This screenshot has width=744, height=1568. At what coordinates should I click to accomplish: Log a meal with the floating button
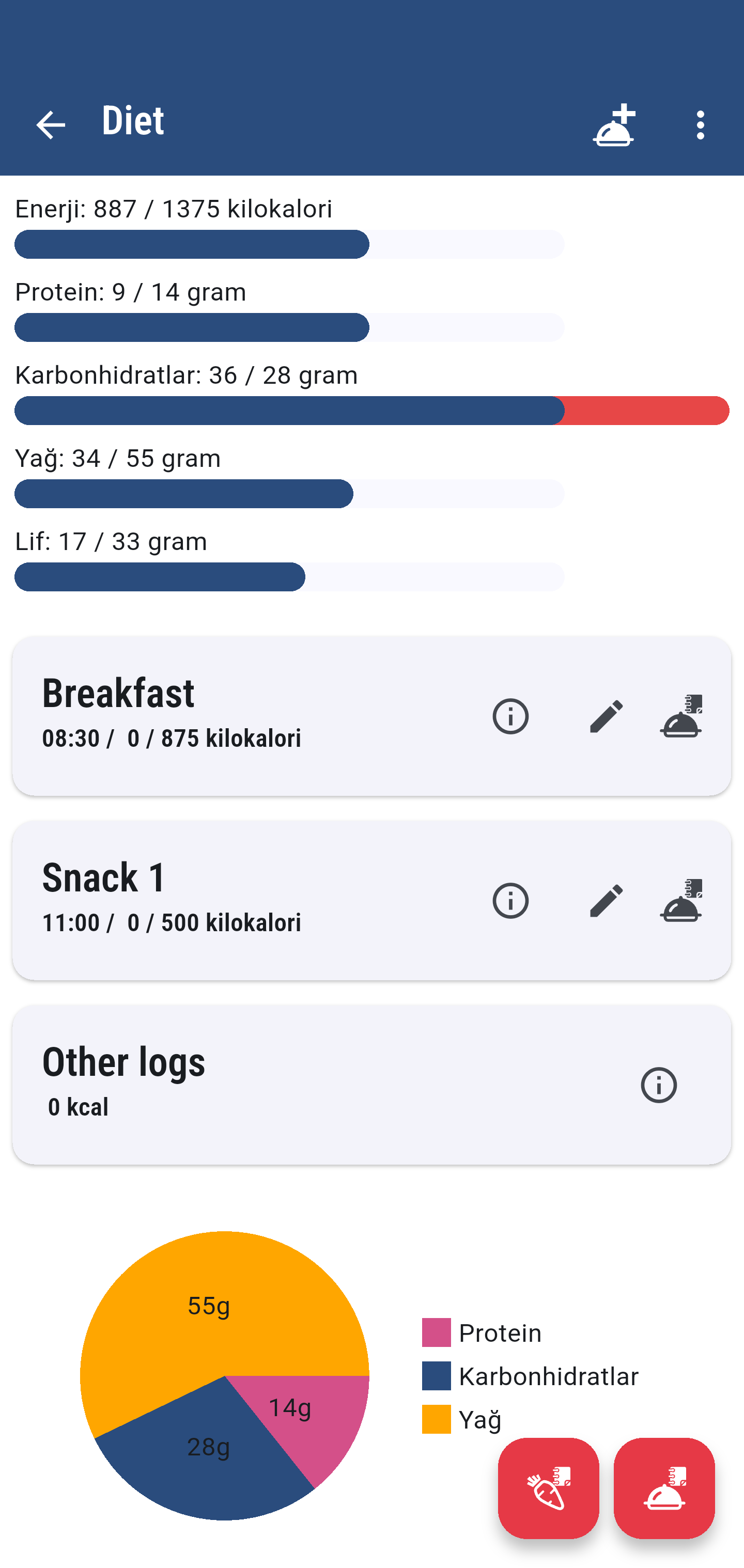663,1488
